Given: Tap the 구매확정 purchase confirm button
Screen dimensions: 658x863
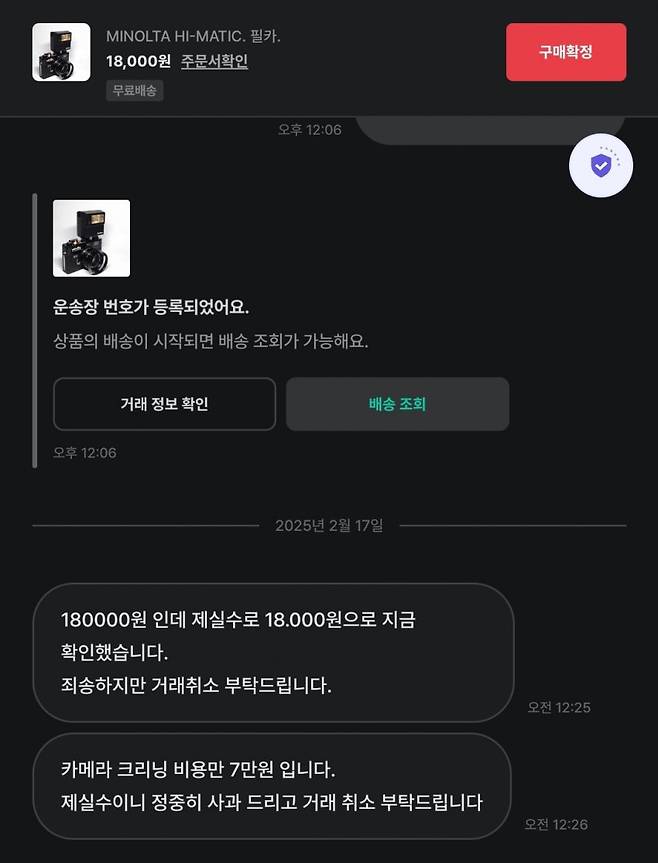Looking at the screenshot, I should tap(565, 52).
